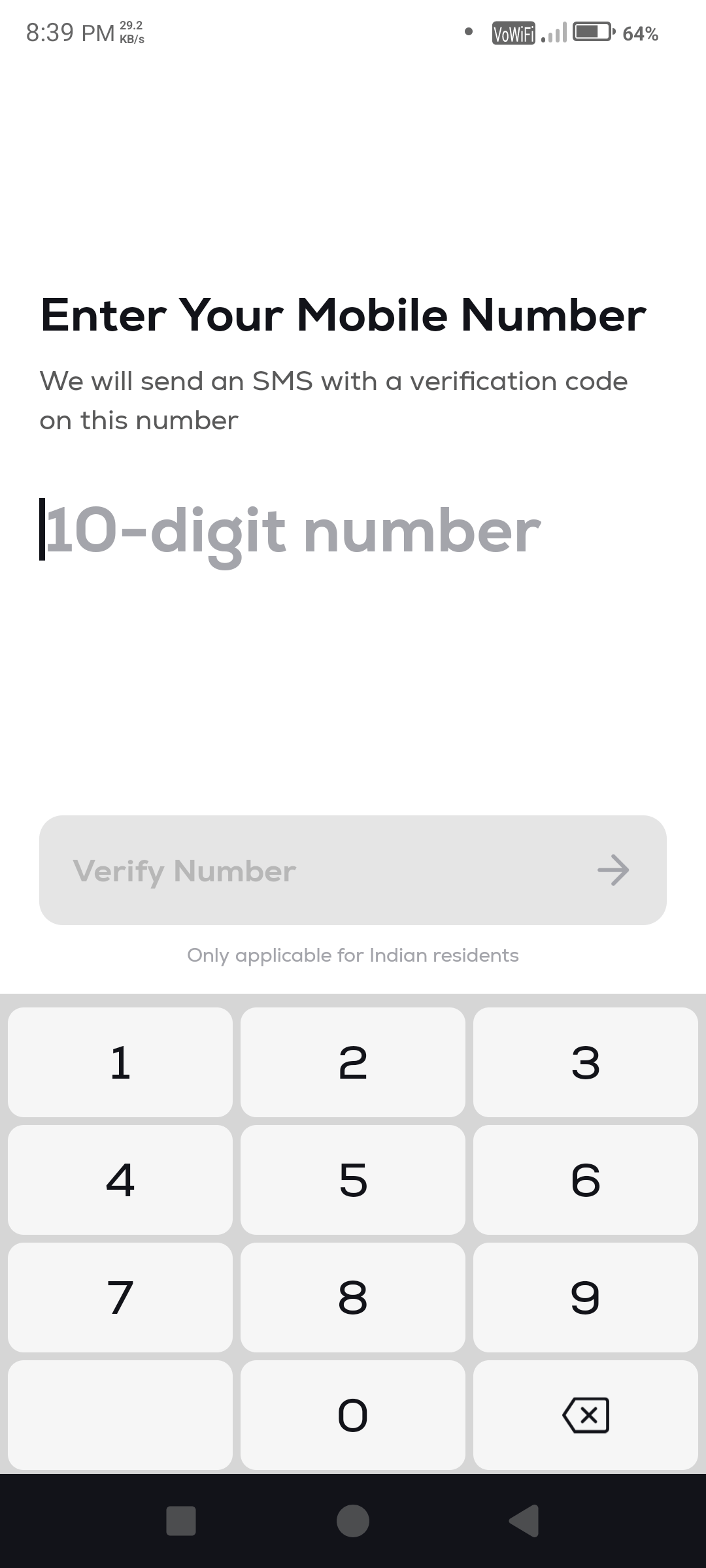Type digit 6 on the keypad

coord(586,1180)
